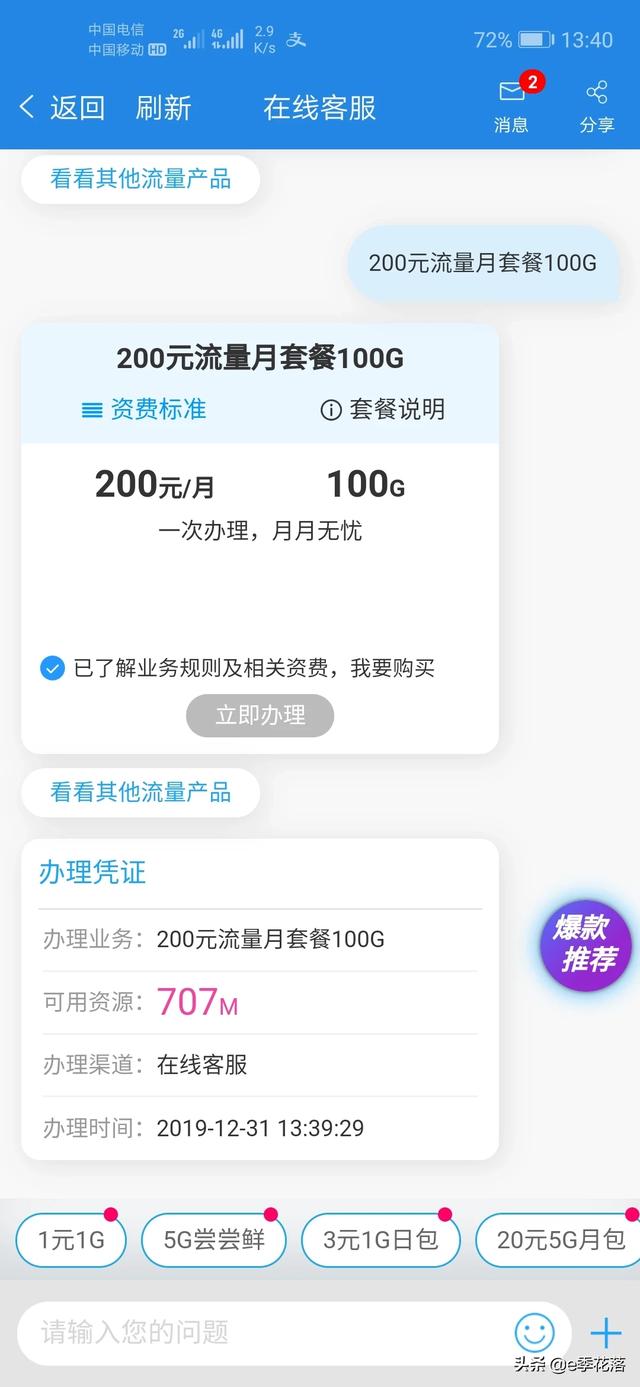Tap 立即办理 button

tap(260, 716)
